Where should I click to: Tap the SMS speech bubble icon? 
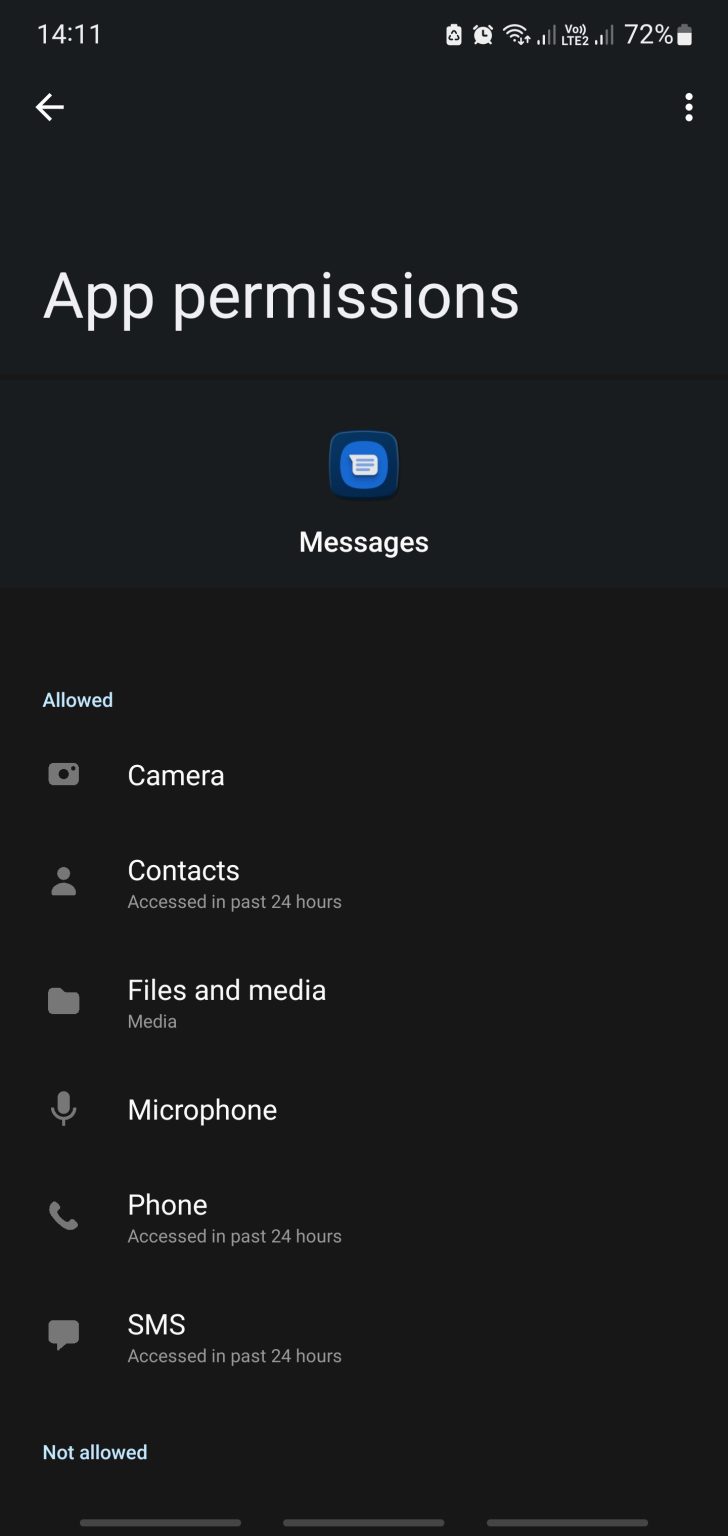(x=63, y=1333)
